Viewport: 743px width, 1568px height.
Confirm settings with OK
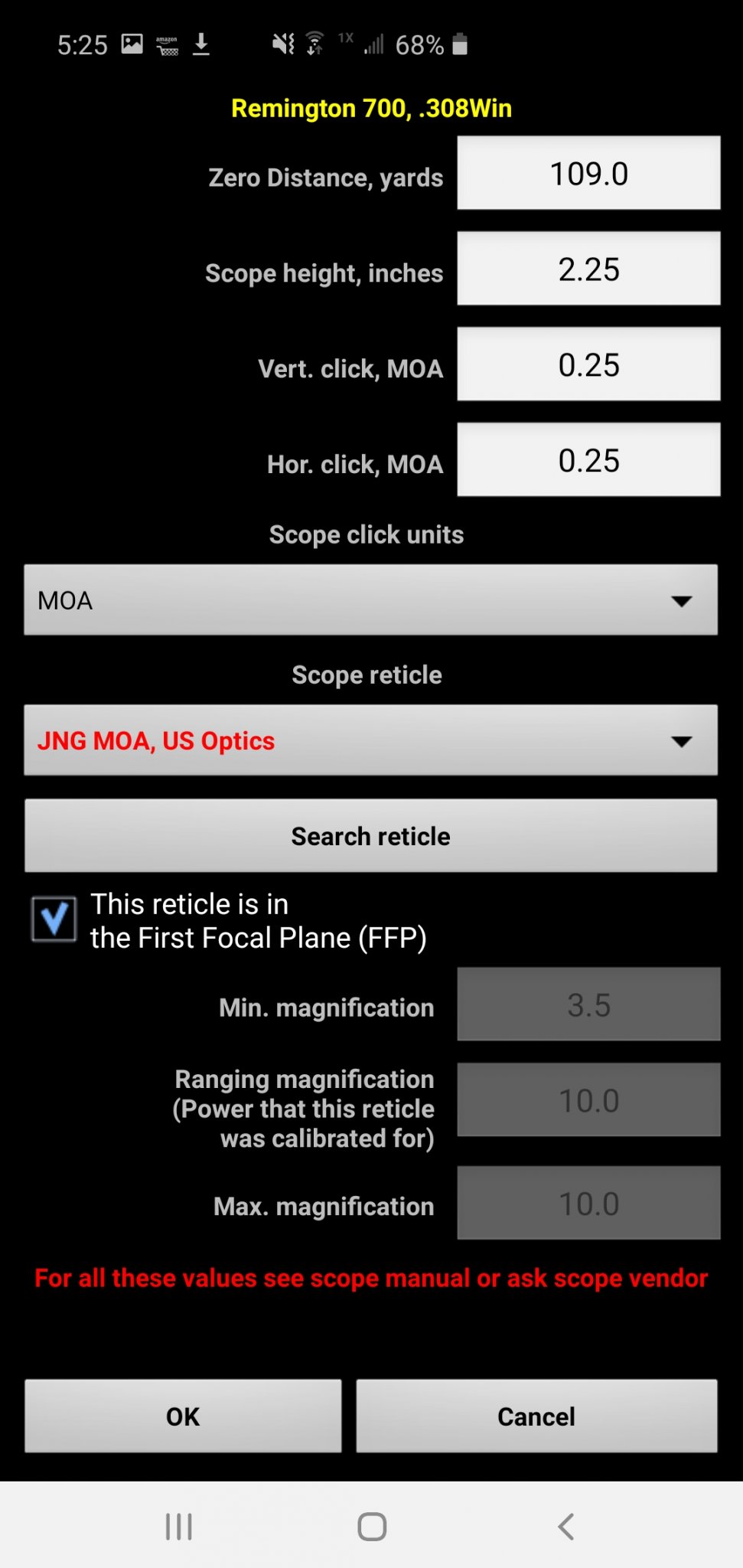[x=183, y=1416]
